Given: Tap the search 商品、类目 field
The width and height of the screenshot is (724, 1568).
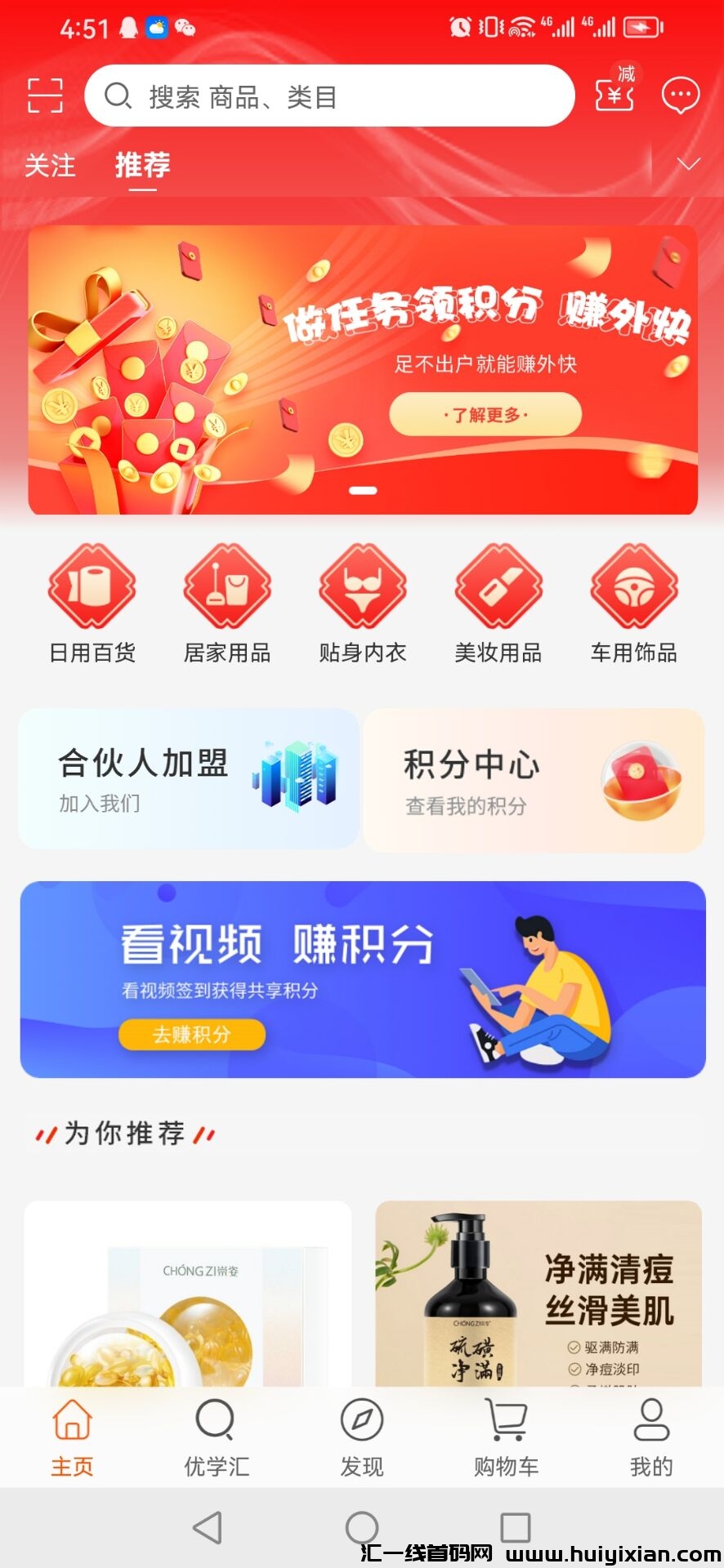Looking at the screenshot, I should 328,95.
